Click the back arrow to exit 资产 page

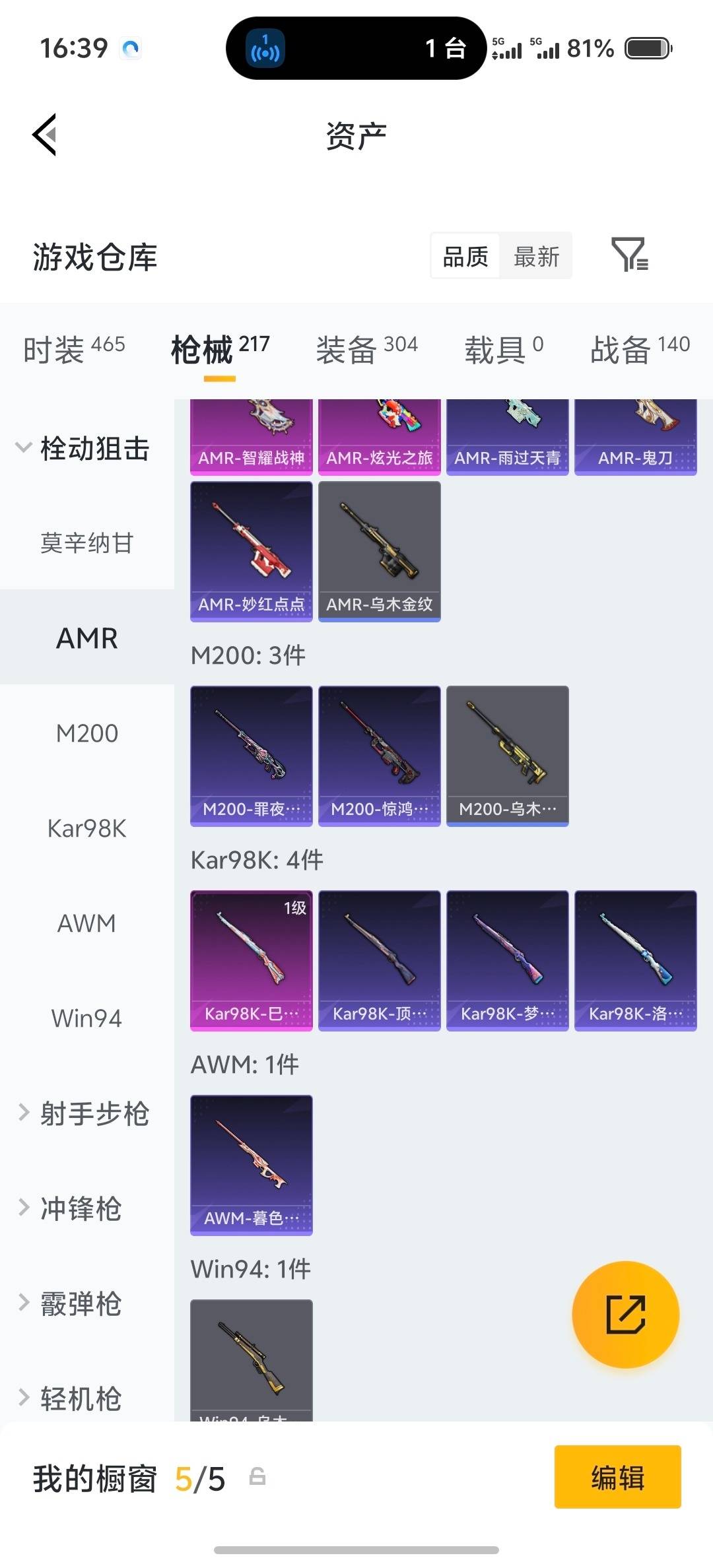click(x=44, y=135)
